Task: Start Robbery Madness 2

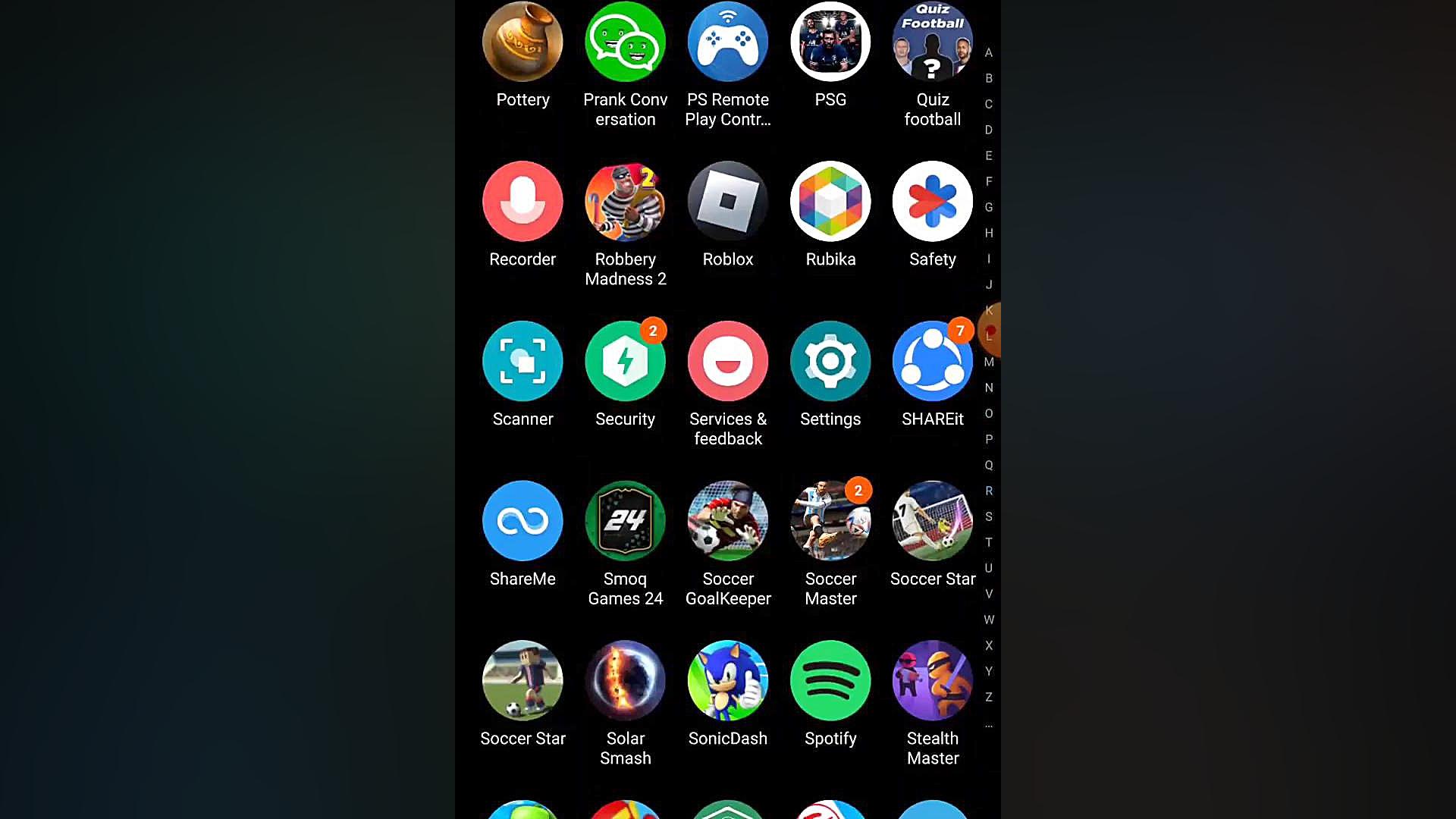Action: pos(625,202)
